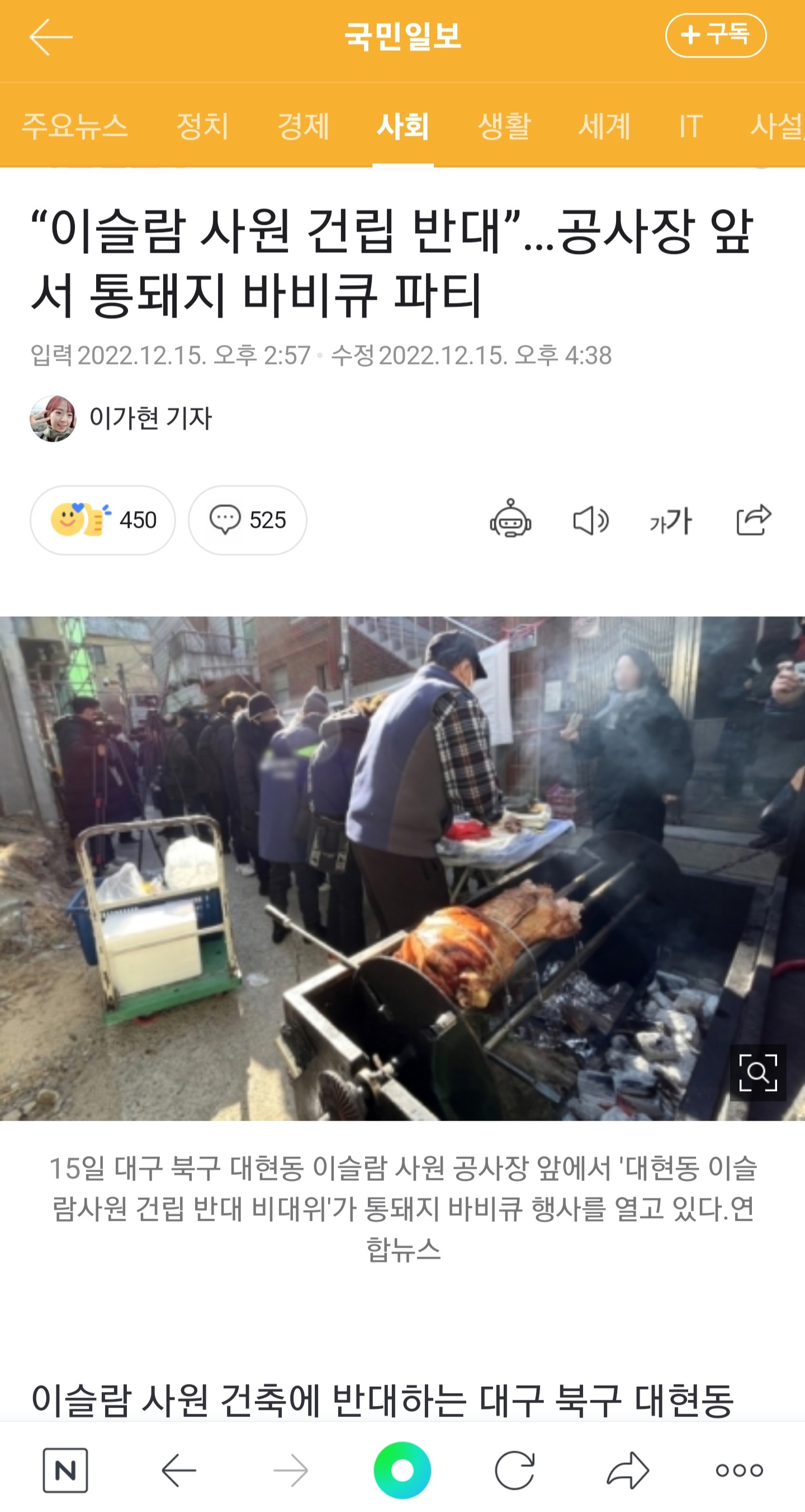Viewport: 805px width, 1512px height.
Task: Open Naver home with the N button
Action: [x=65, y=1470]
